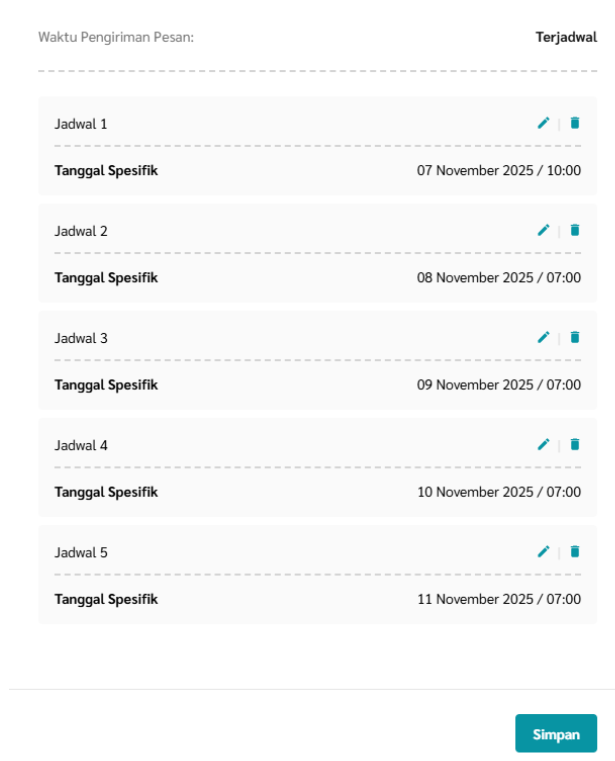Edit the Jadwal 4 schedule
615x761 pixels.
[x=543, y=444]
